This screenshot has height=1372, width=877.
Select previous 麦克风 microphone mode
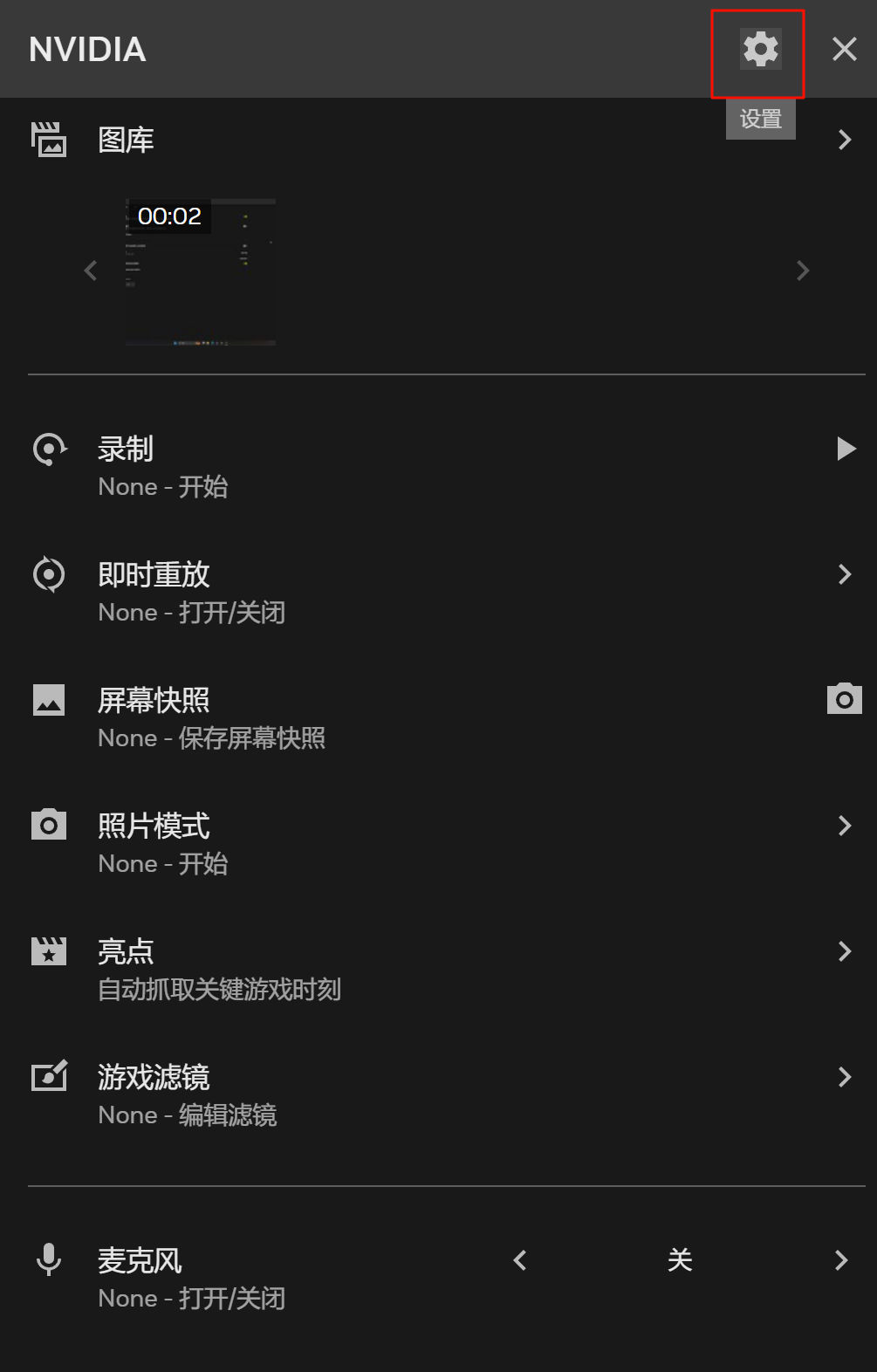click(x=520, y=1260)
